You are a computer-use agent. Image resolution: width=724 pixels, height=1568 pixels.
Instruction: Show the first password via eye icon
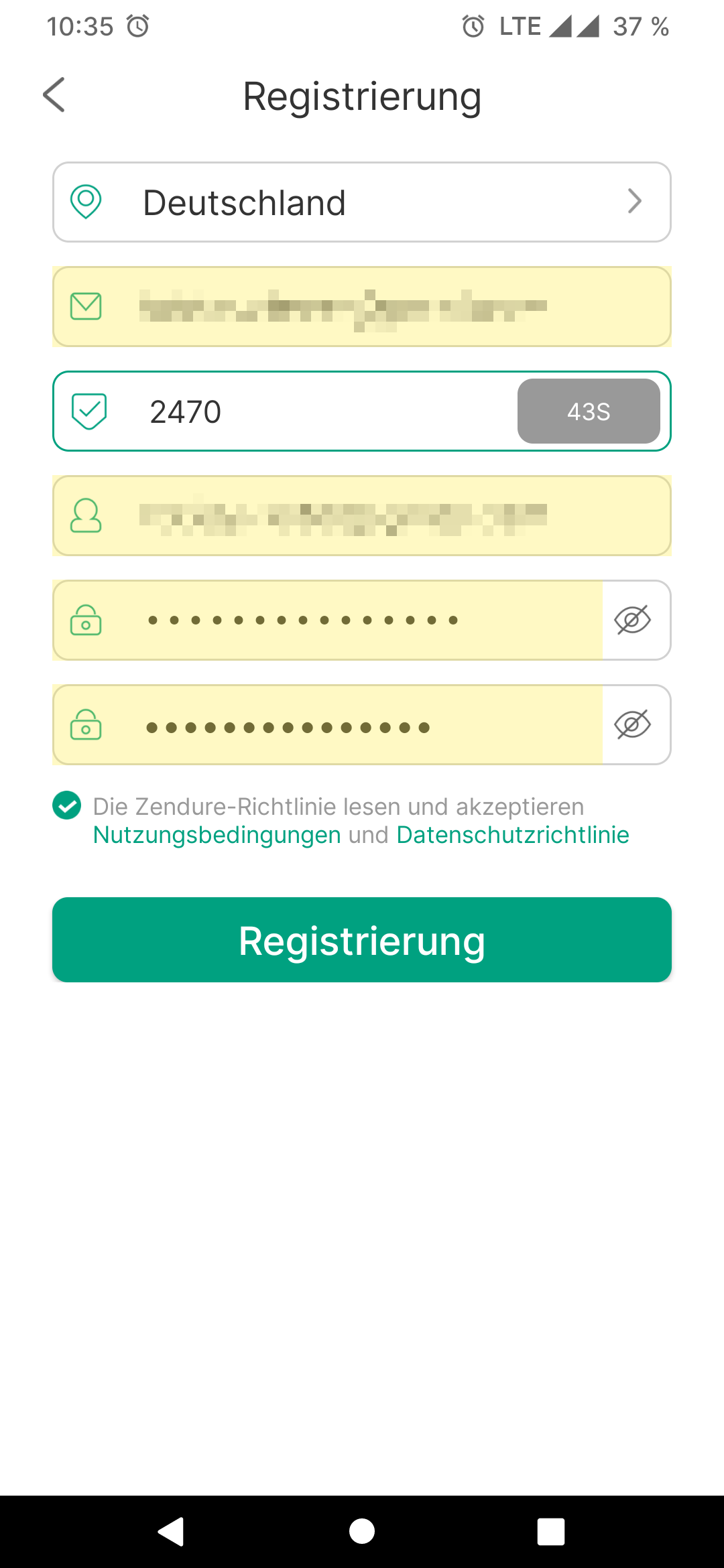pyautogui.click(x=633, y=620)
